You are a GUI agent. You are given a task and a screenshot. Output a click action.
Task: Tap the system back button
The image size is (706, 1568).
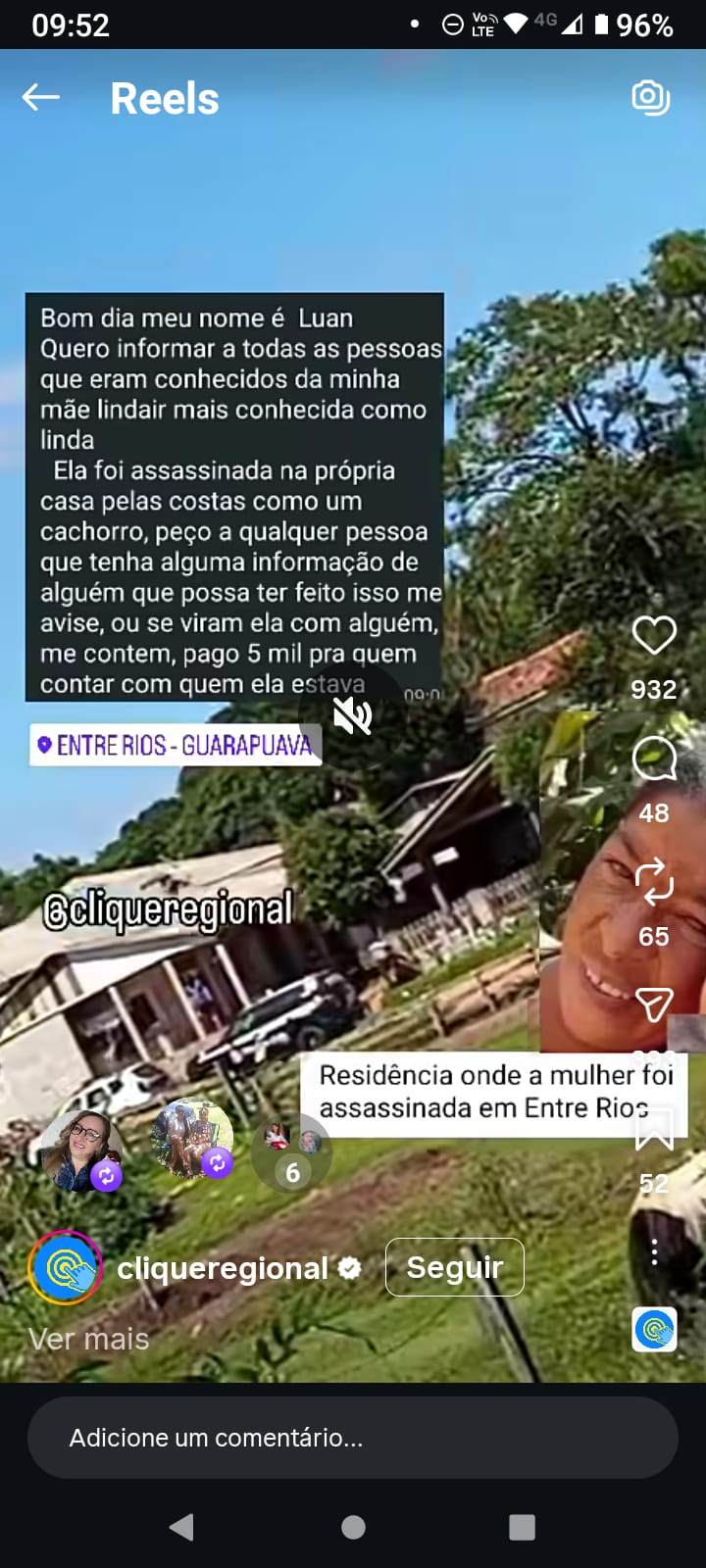point(181,1527)
